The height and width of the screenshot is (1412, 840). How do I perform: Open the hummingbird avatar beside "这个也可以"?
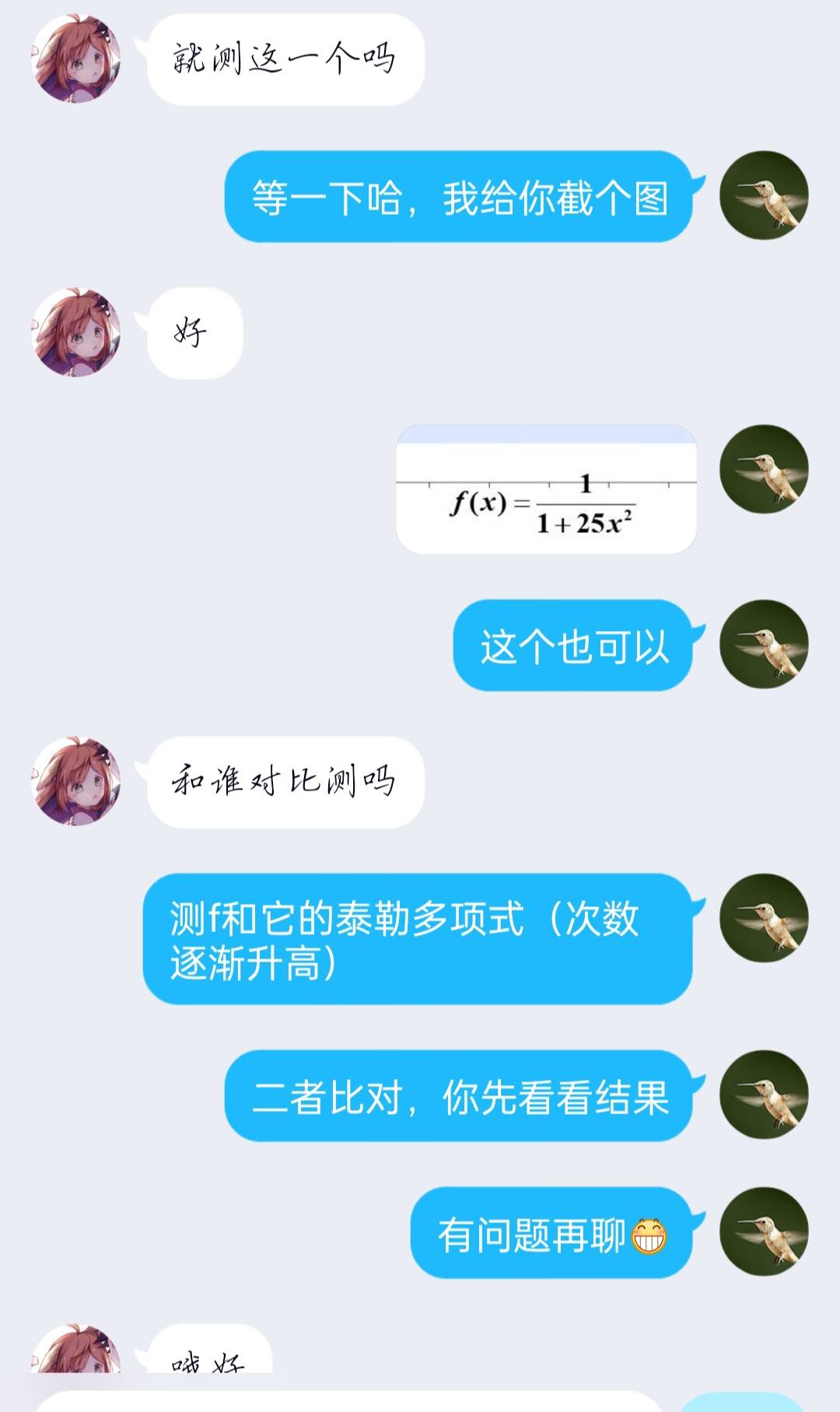tap(764, 644)
